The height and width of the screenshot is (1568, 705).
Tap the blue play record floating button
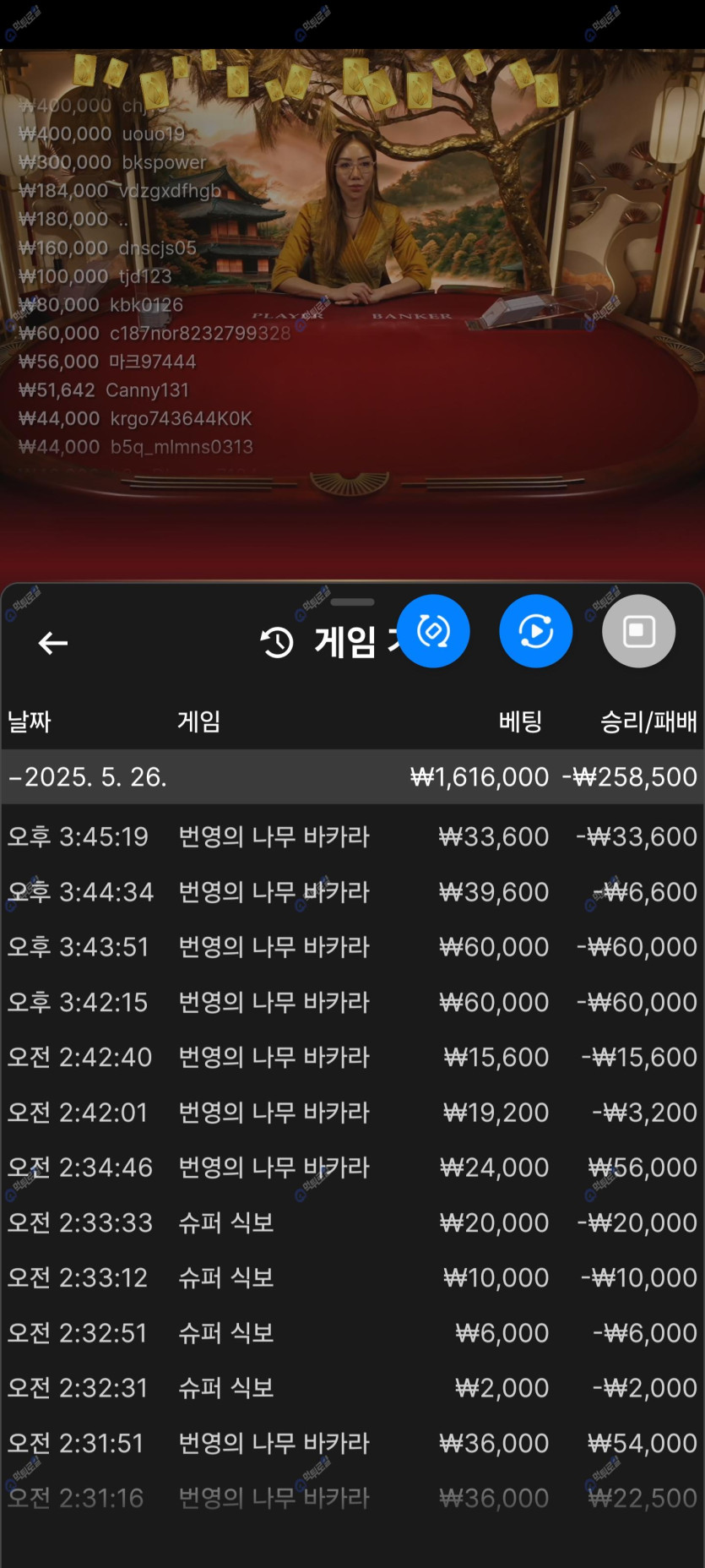coord(535,631)
